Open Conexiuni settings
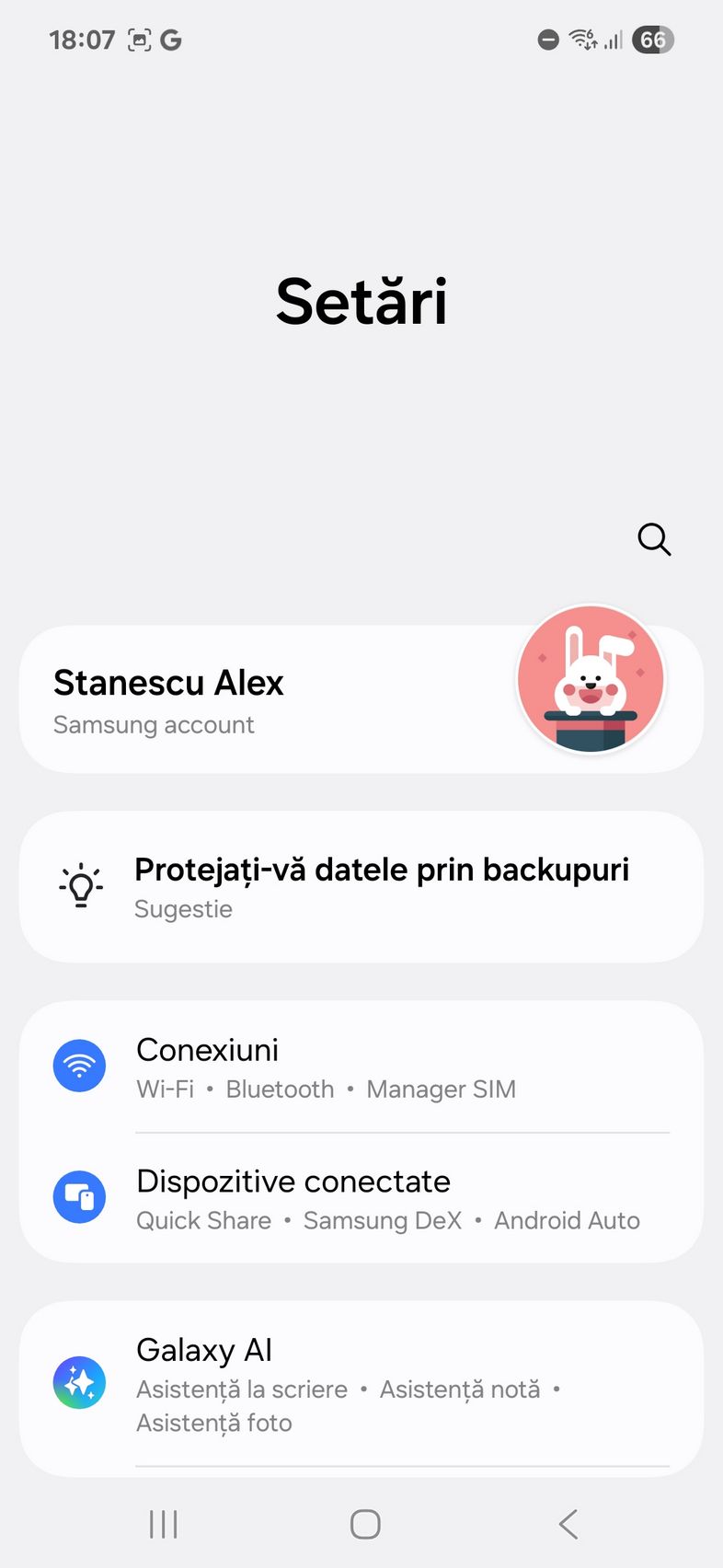The height and width of the screenshot is (1568, 723). [361, 1067]
